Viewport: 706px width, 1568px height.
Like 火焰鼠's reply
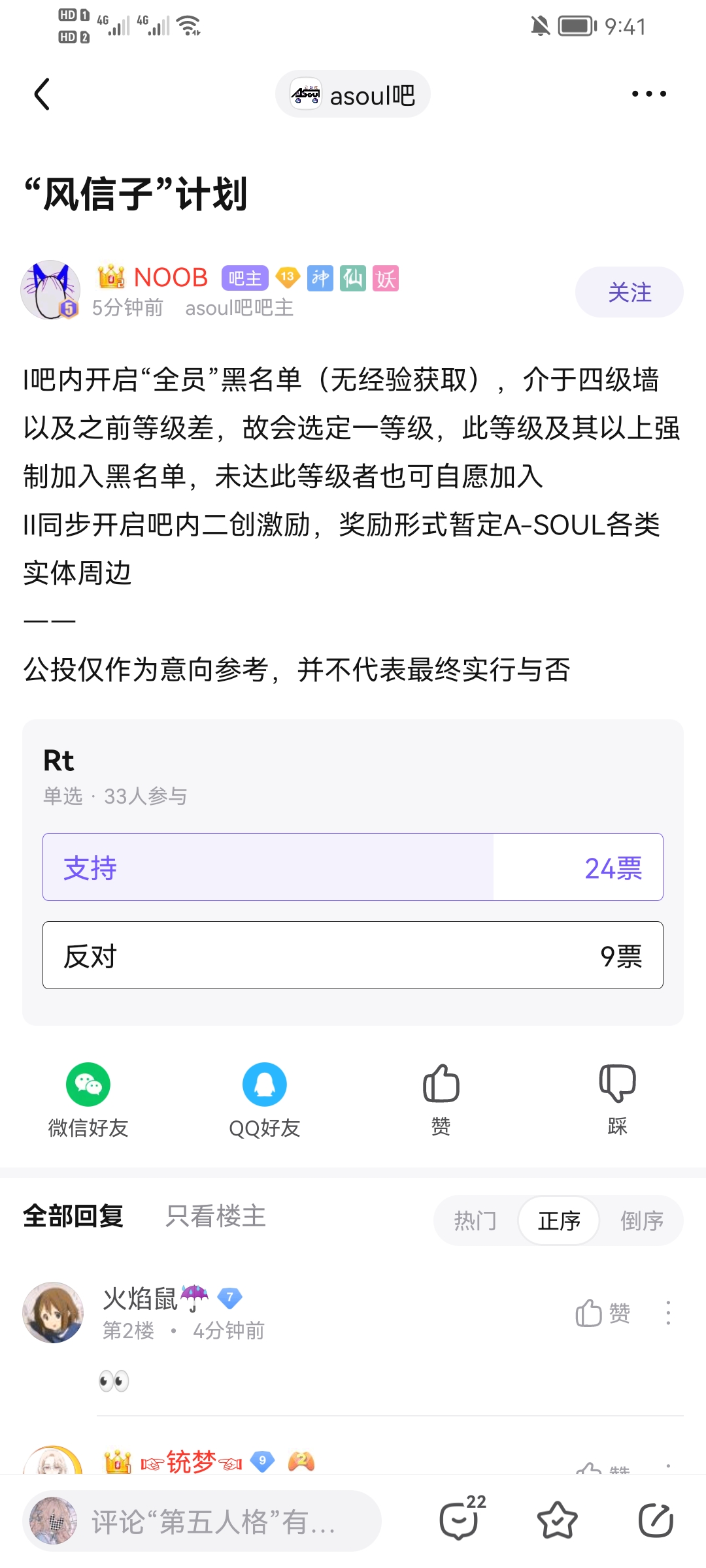(x=603, y=1313)
